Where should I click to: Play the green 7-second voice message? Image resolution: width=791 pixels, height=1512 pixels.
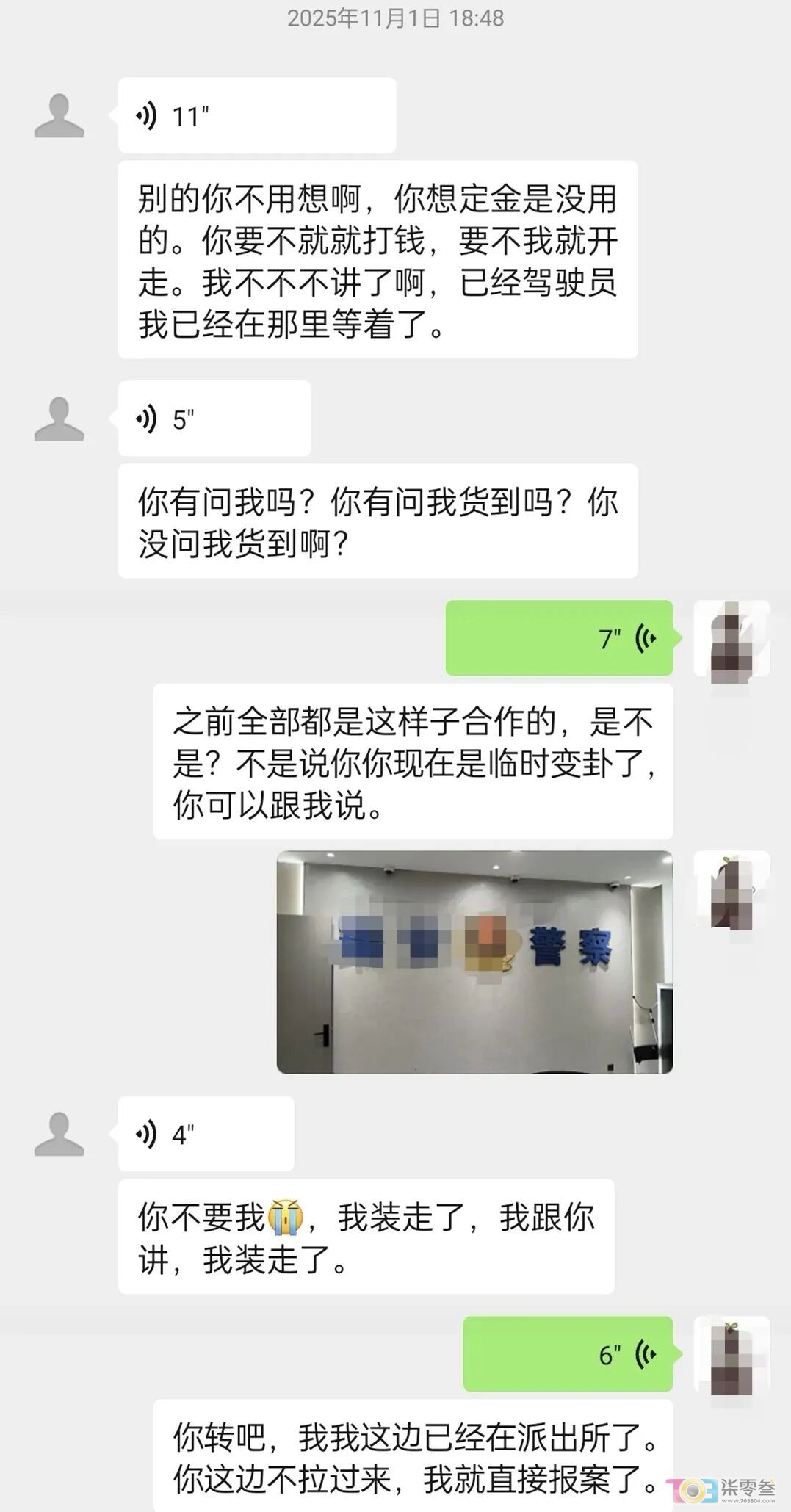[x=559, y=638]
